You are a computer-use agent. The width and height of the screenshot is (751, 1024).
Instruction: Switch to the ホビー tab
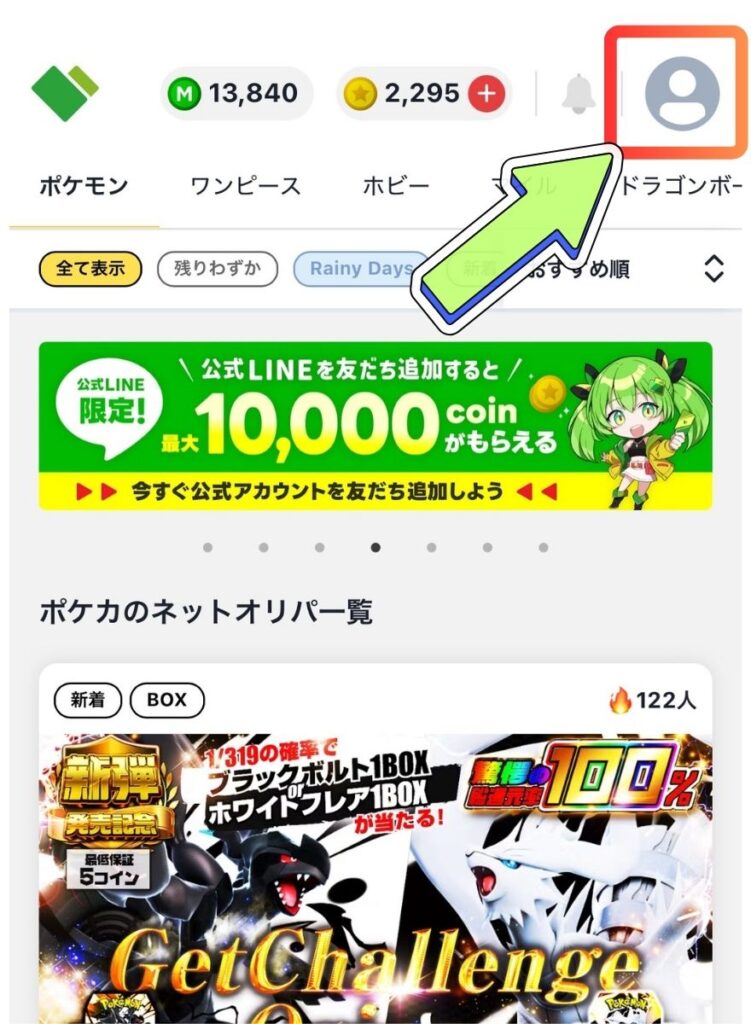396,185
